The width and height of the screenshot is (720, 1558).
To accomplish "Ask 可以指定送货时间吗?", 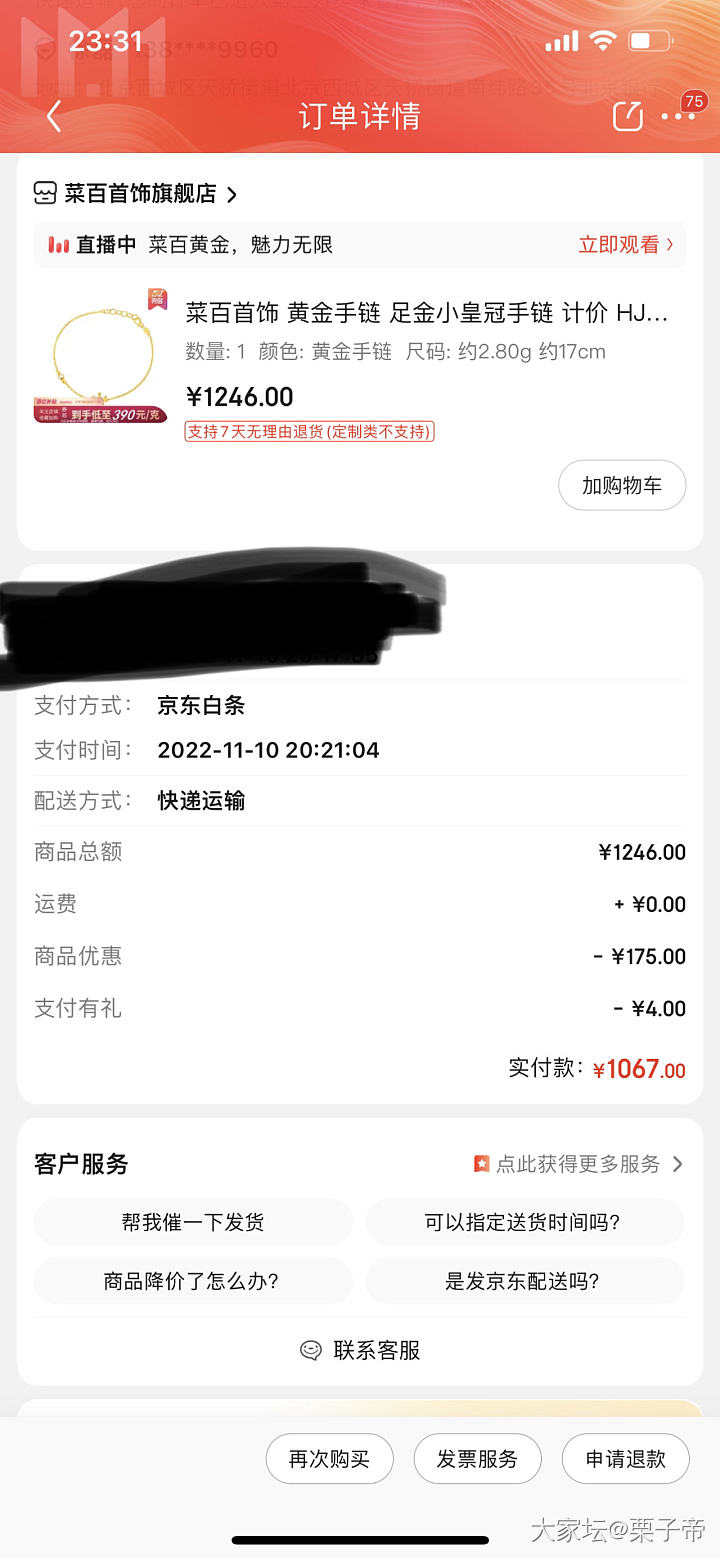I will pyautogui.click(x=523, y=1222).
